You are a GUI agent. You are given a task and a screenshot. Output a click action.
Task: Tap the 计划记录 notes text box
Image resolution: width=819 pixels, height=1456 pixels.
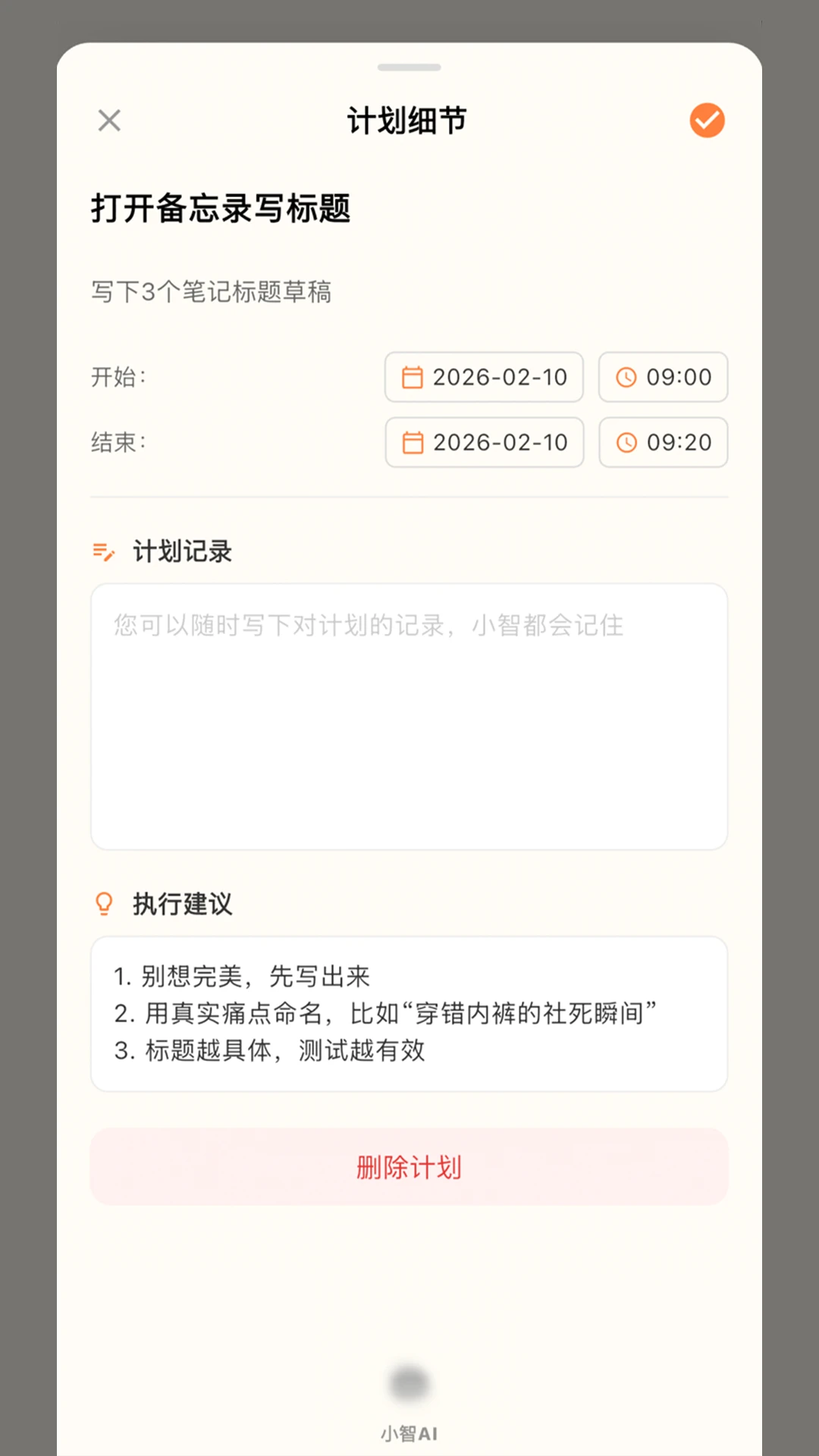click(x=409, y=717)
